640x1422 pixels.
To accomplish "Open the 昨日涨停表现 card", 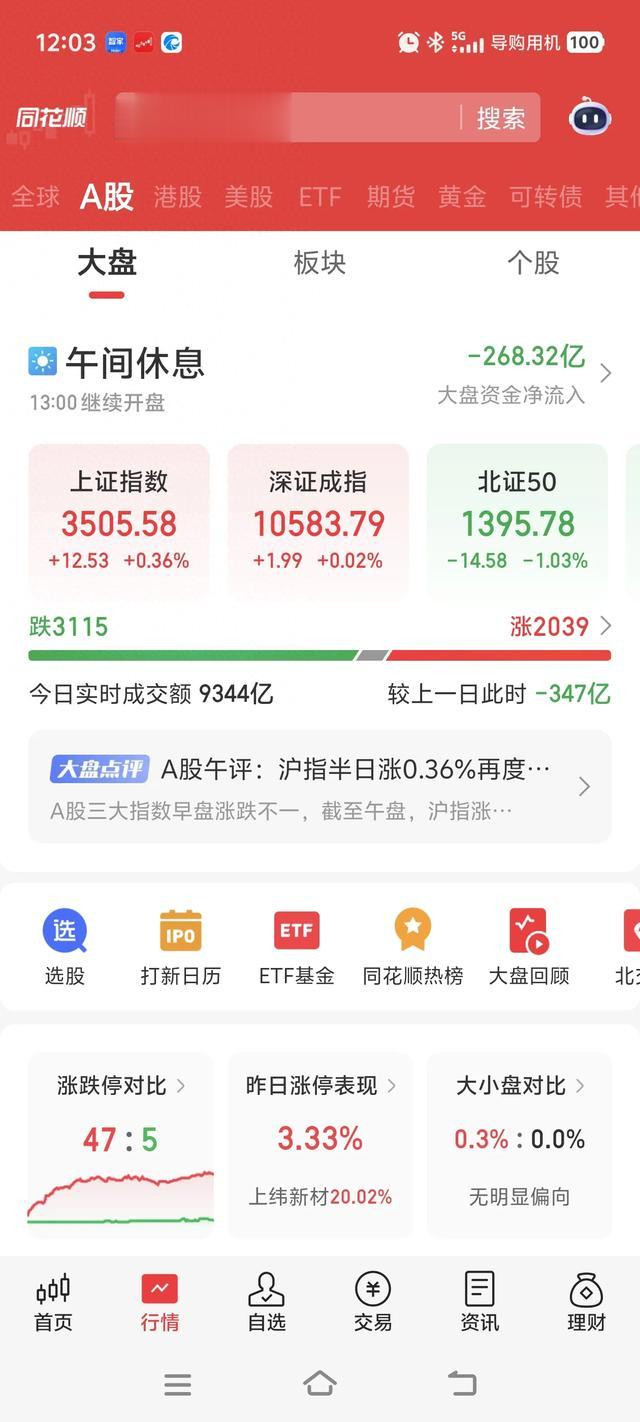I will point(320,1145).
